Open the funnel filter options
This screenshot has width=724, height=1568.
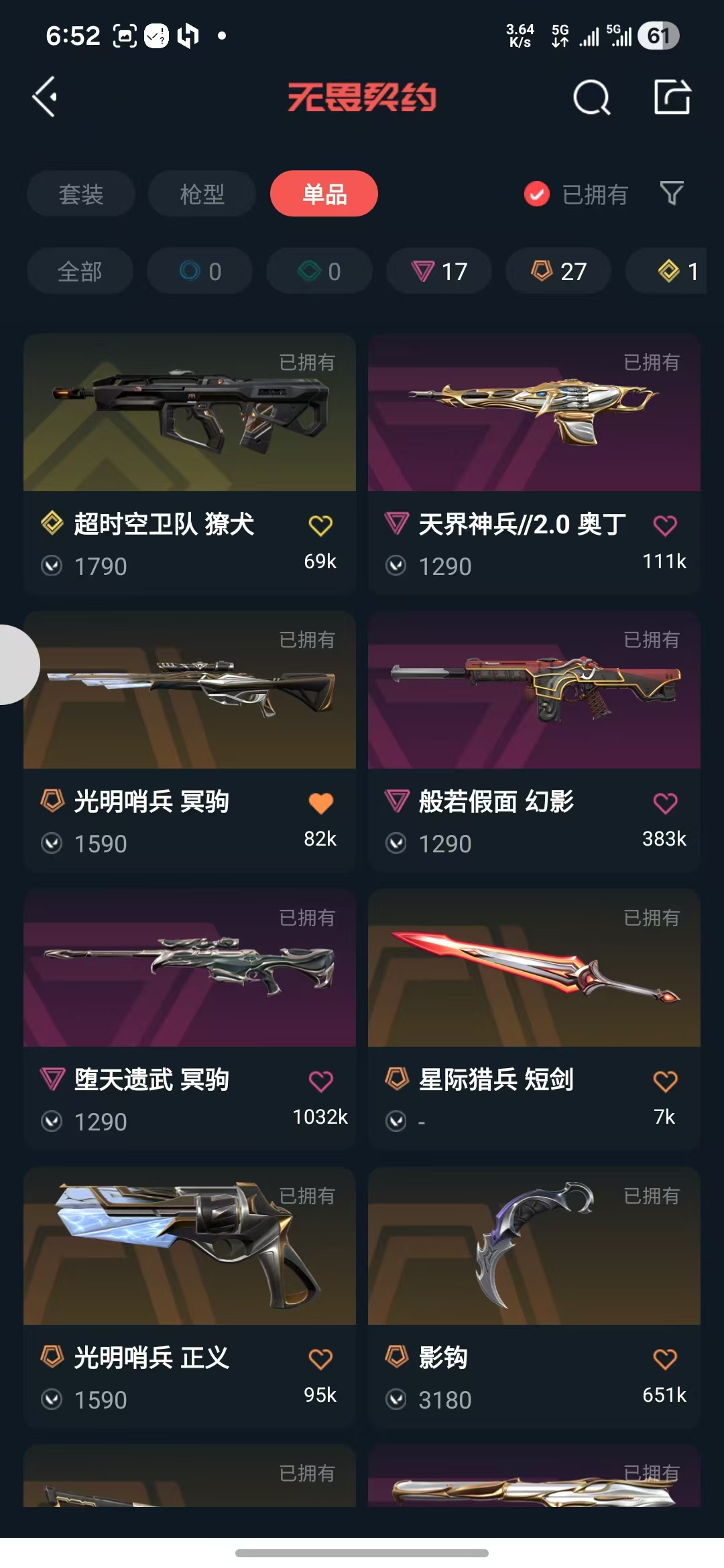(x=672, y=194)
